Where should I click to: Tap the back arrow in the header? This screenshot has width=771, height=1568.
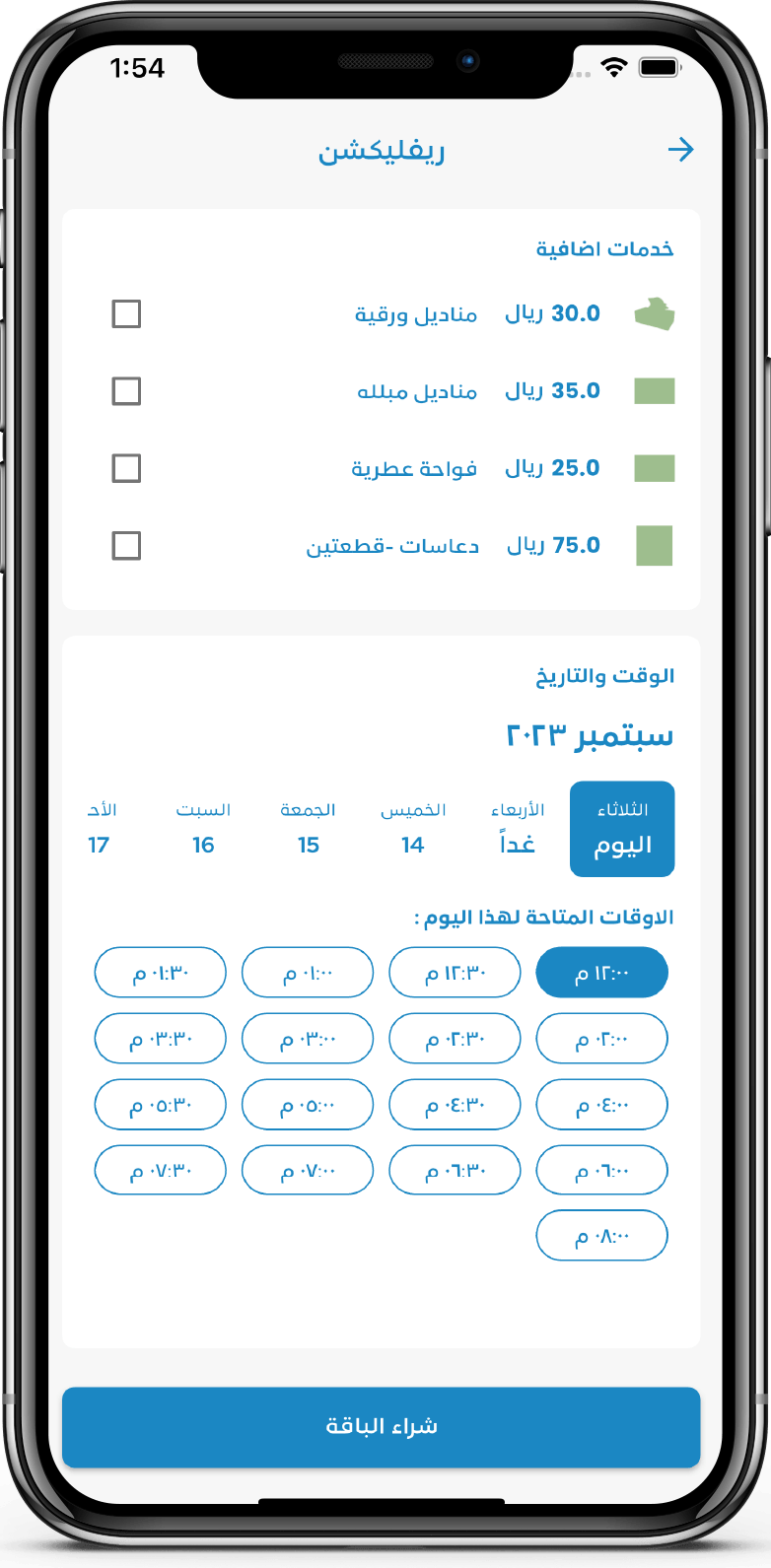[x=680, y=150]
